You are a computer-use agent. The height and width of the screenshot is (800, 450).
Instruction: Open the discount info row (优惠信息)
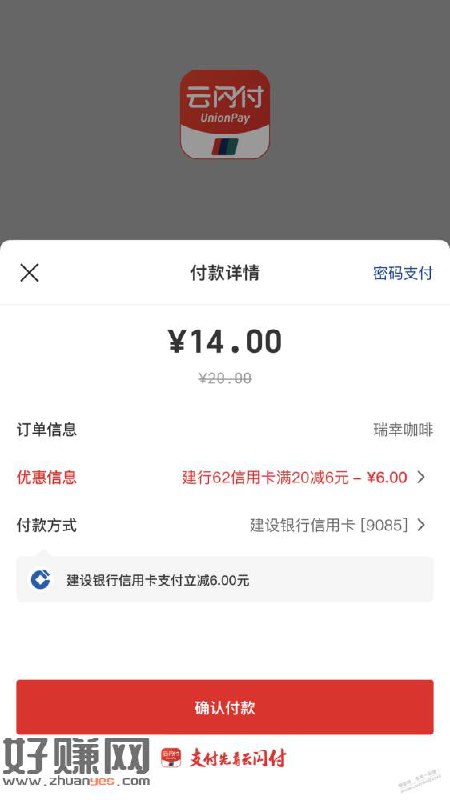click(224, 477)
